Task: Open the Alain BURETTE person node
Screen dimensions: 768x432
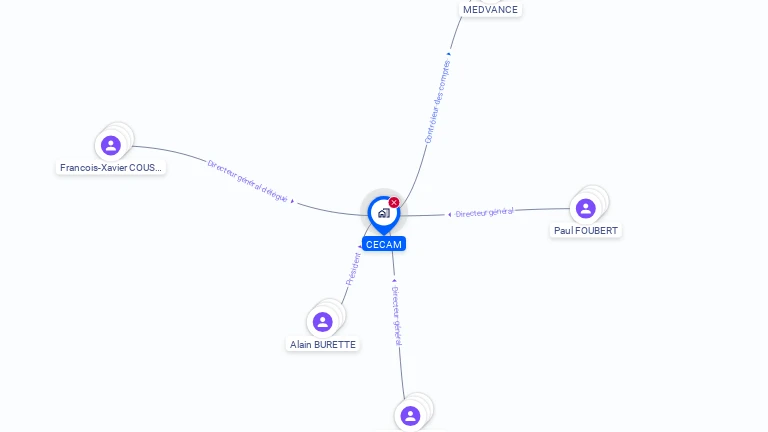Action: point(322,322)
